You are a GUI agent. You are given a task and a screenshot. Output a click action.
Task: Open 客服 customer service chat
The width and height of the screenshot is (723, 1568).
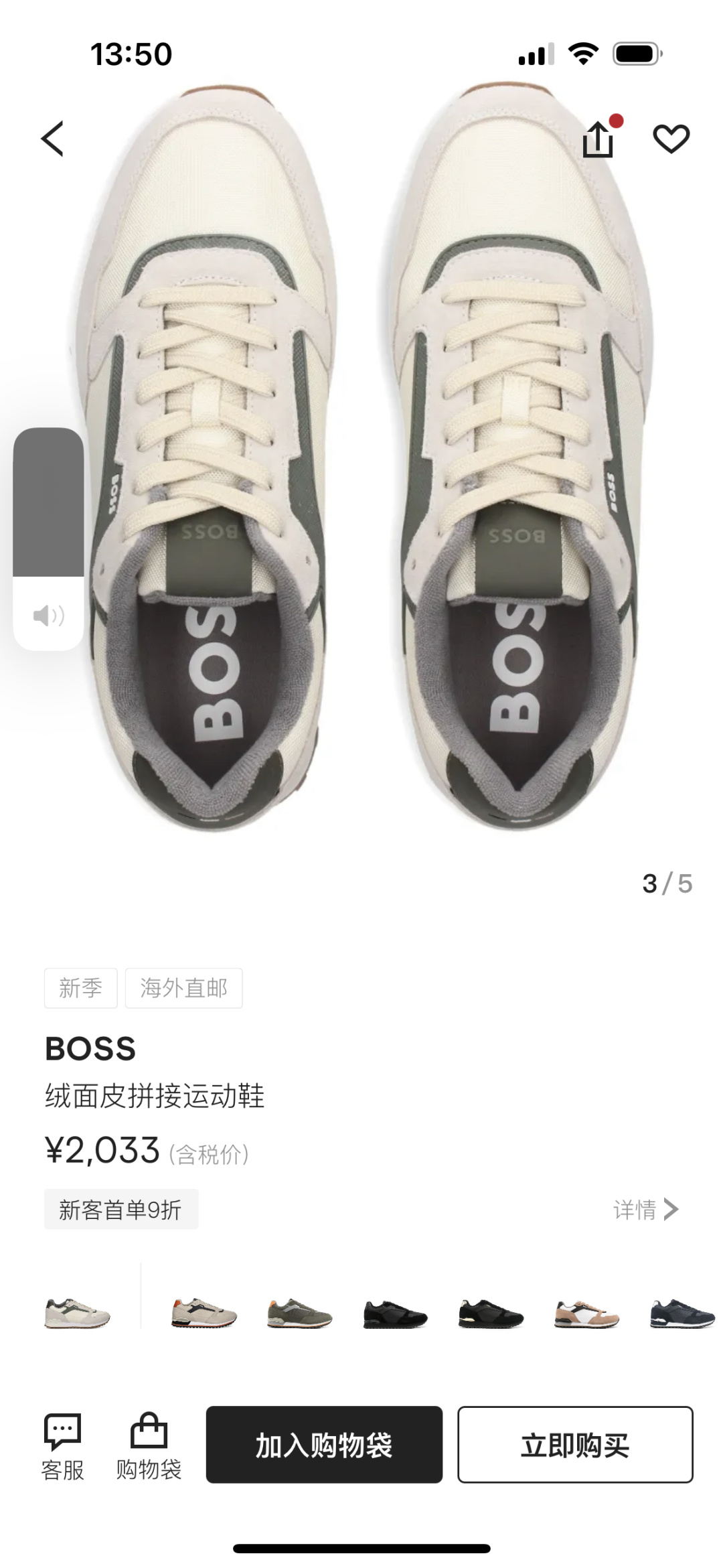pos(62,1445)
